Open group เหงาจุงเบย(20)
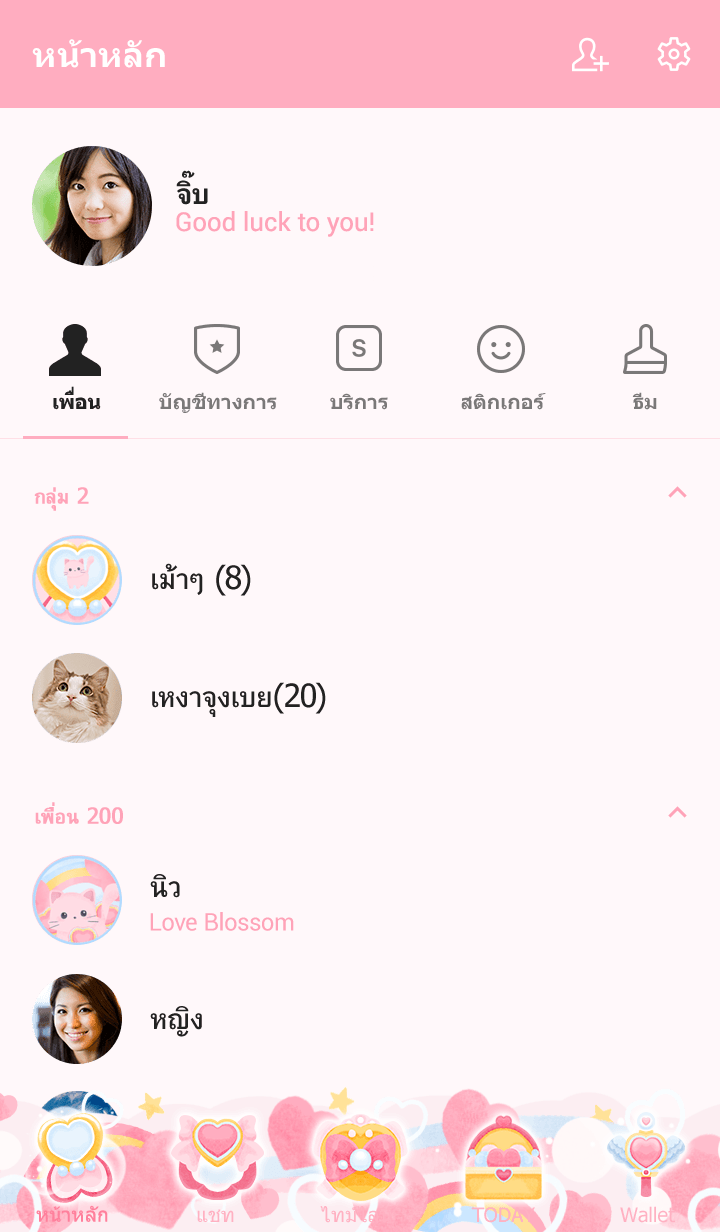The image size is (720, 1232). pos(238,698)
